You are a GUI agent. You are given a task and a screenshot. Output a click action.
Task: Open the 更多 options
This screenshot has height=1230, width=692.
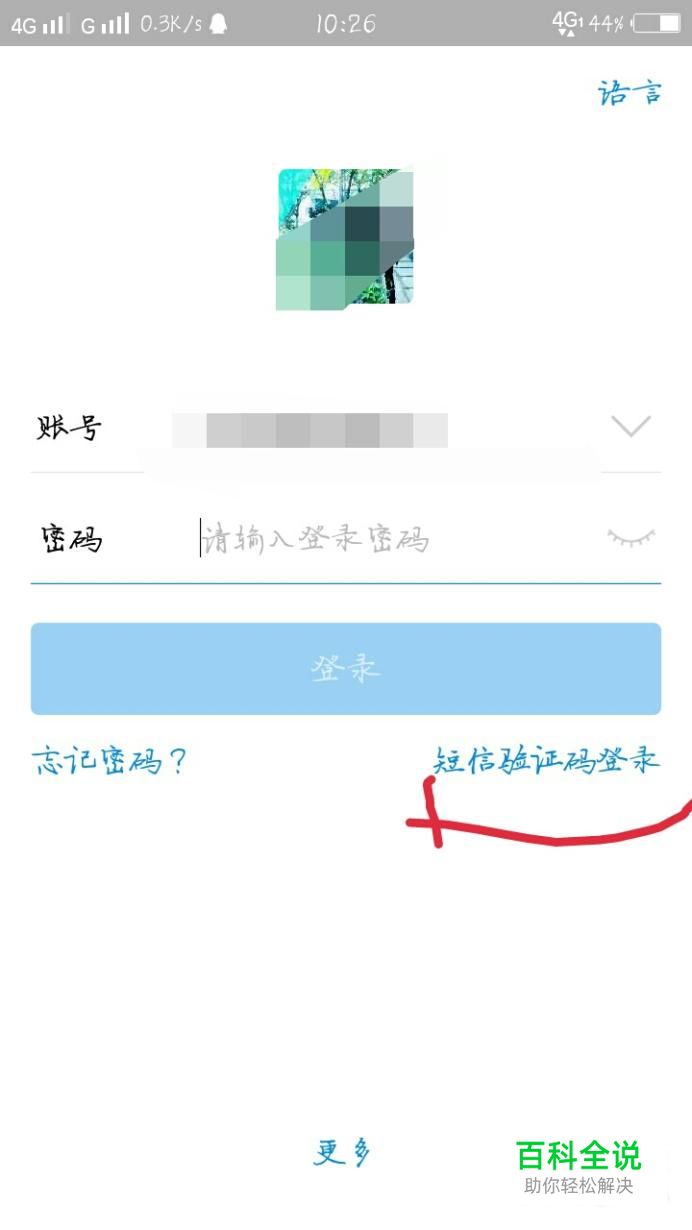tap(343, 1153)
